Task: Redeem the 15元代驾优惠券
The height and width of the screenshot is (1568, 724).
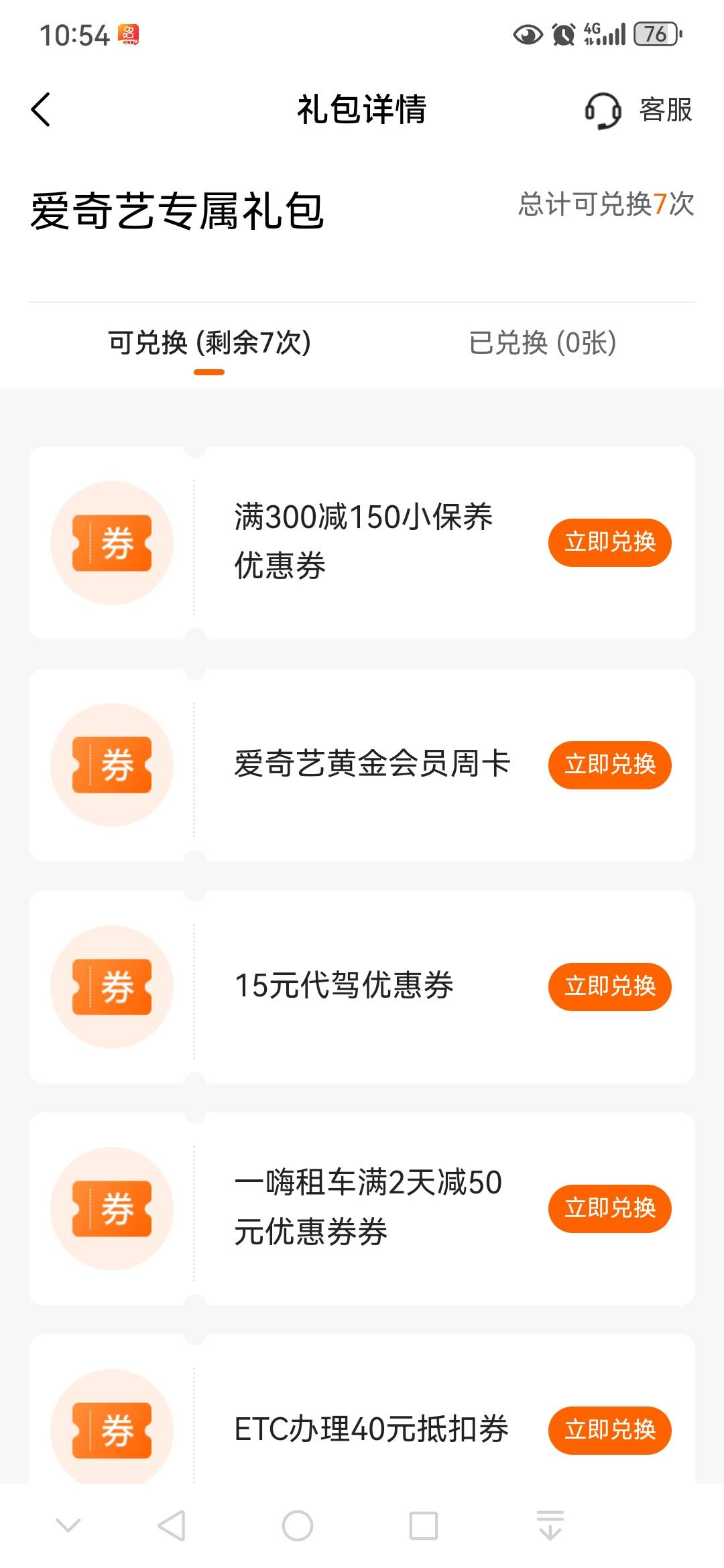Action: pyautogui.click(x=609, y=986)
